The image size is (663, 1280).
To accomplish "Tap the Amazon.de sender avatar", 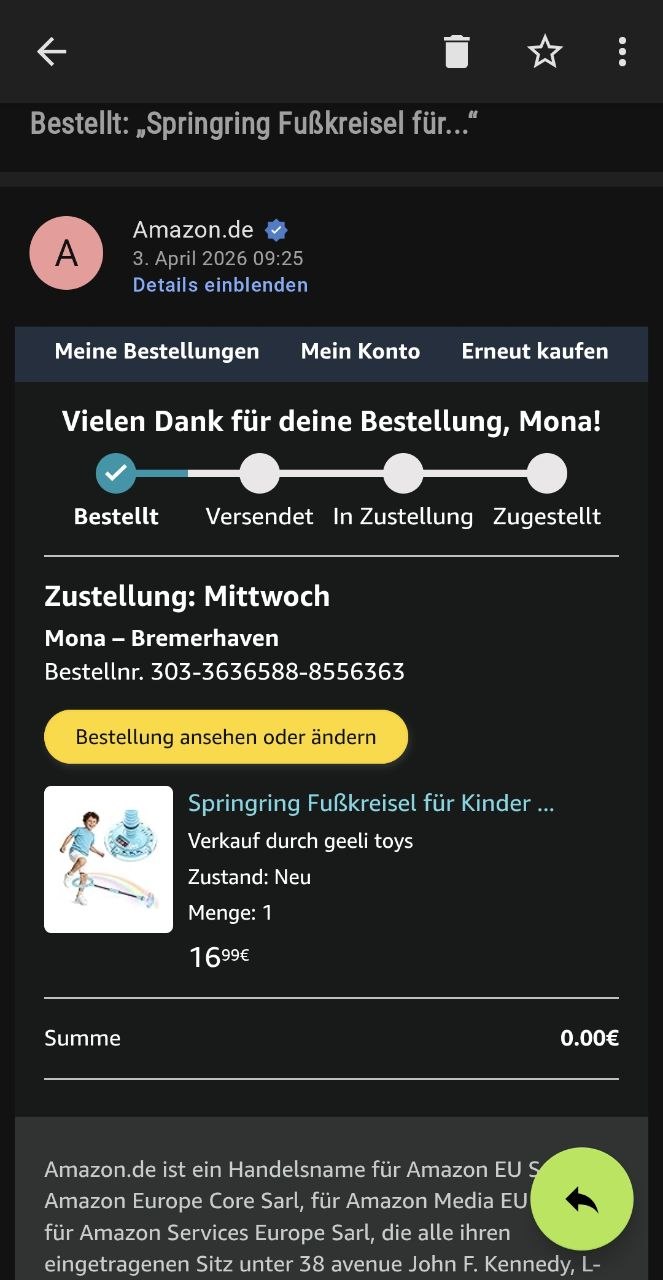I will (x=66, y=253).
